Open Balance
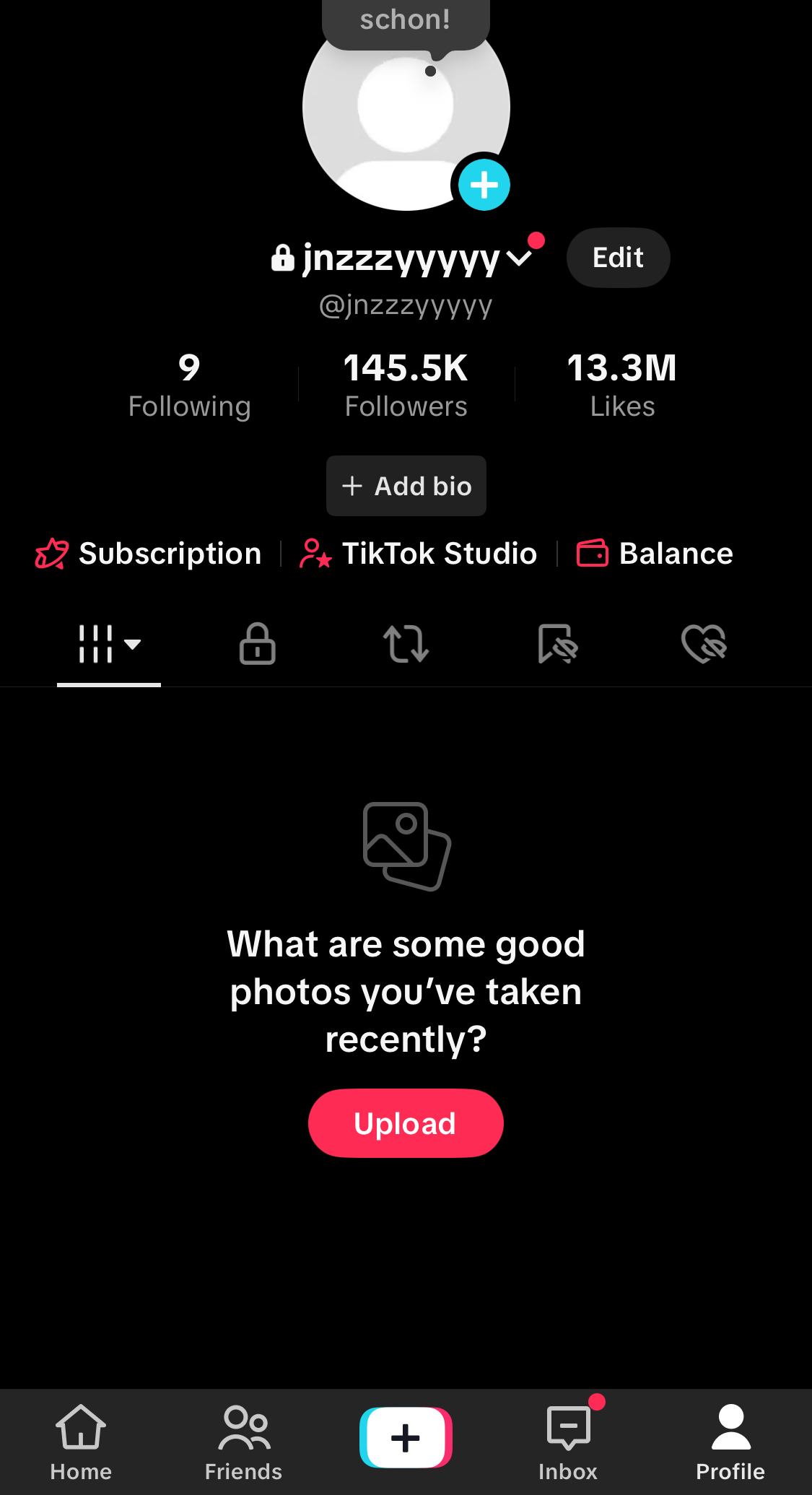812x1495 pixels. click(x=655, y=554)
